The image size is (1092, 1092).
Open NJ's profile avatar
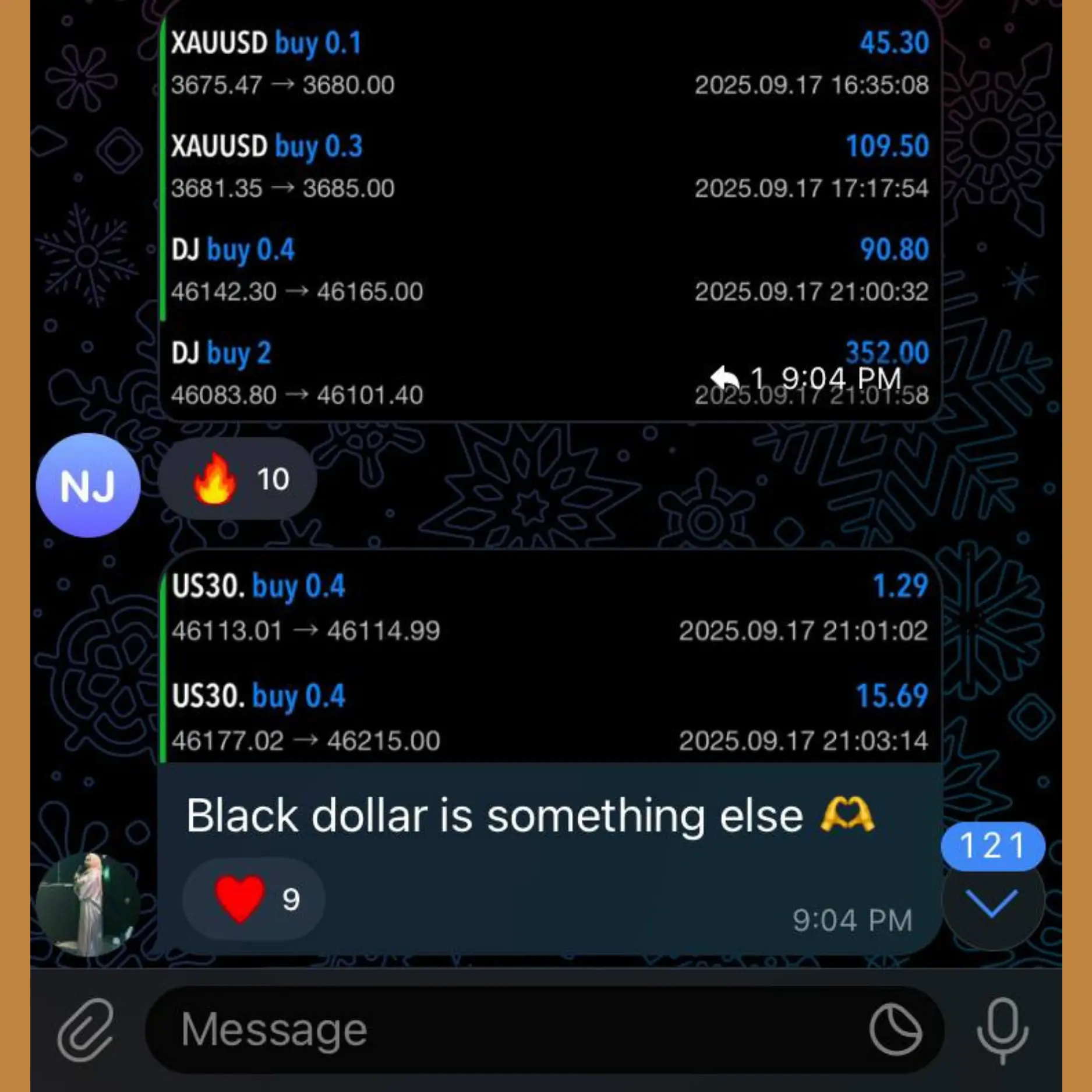coord(88,485)
